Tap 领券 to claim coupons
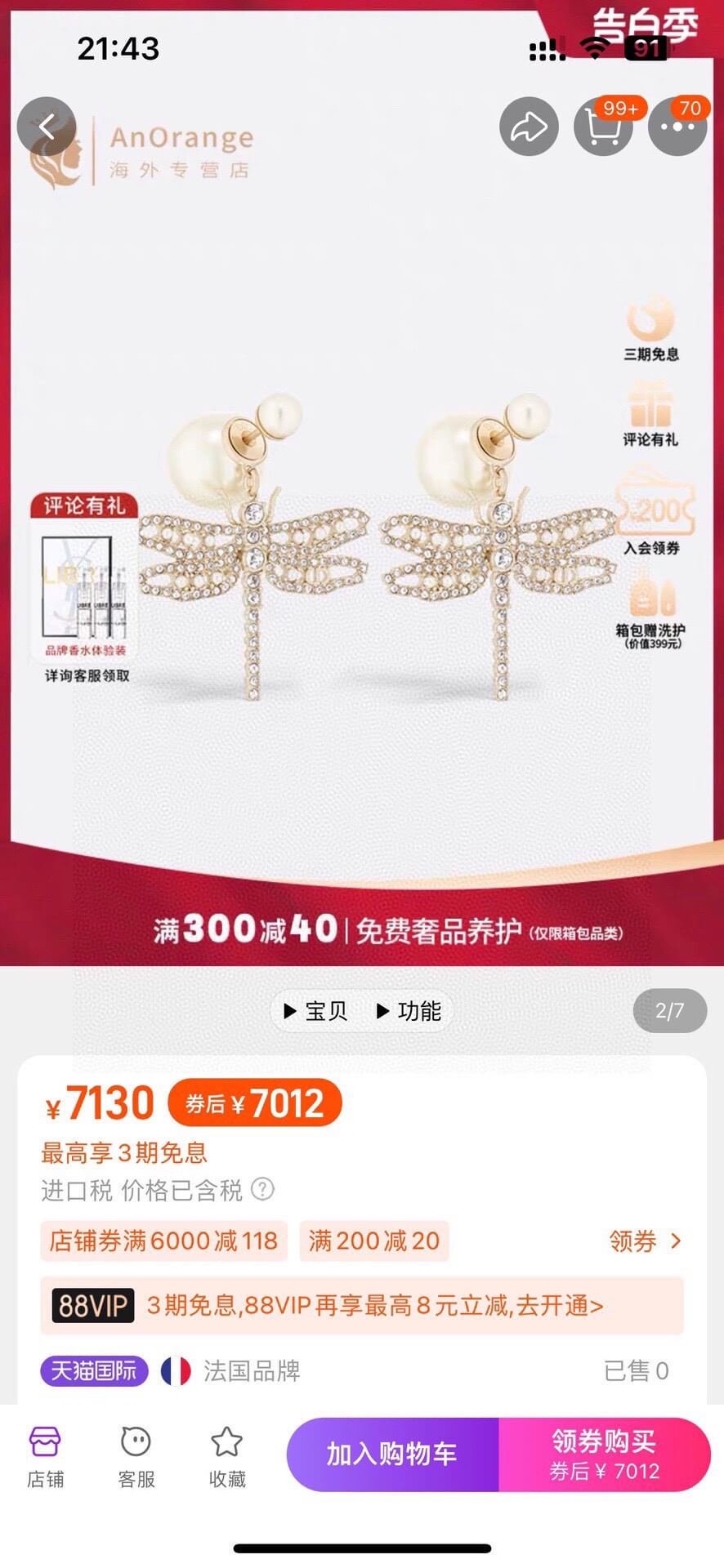Viewport: 724px width, 1568px height. (x=644, y=1241)
